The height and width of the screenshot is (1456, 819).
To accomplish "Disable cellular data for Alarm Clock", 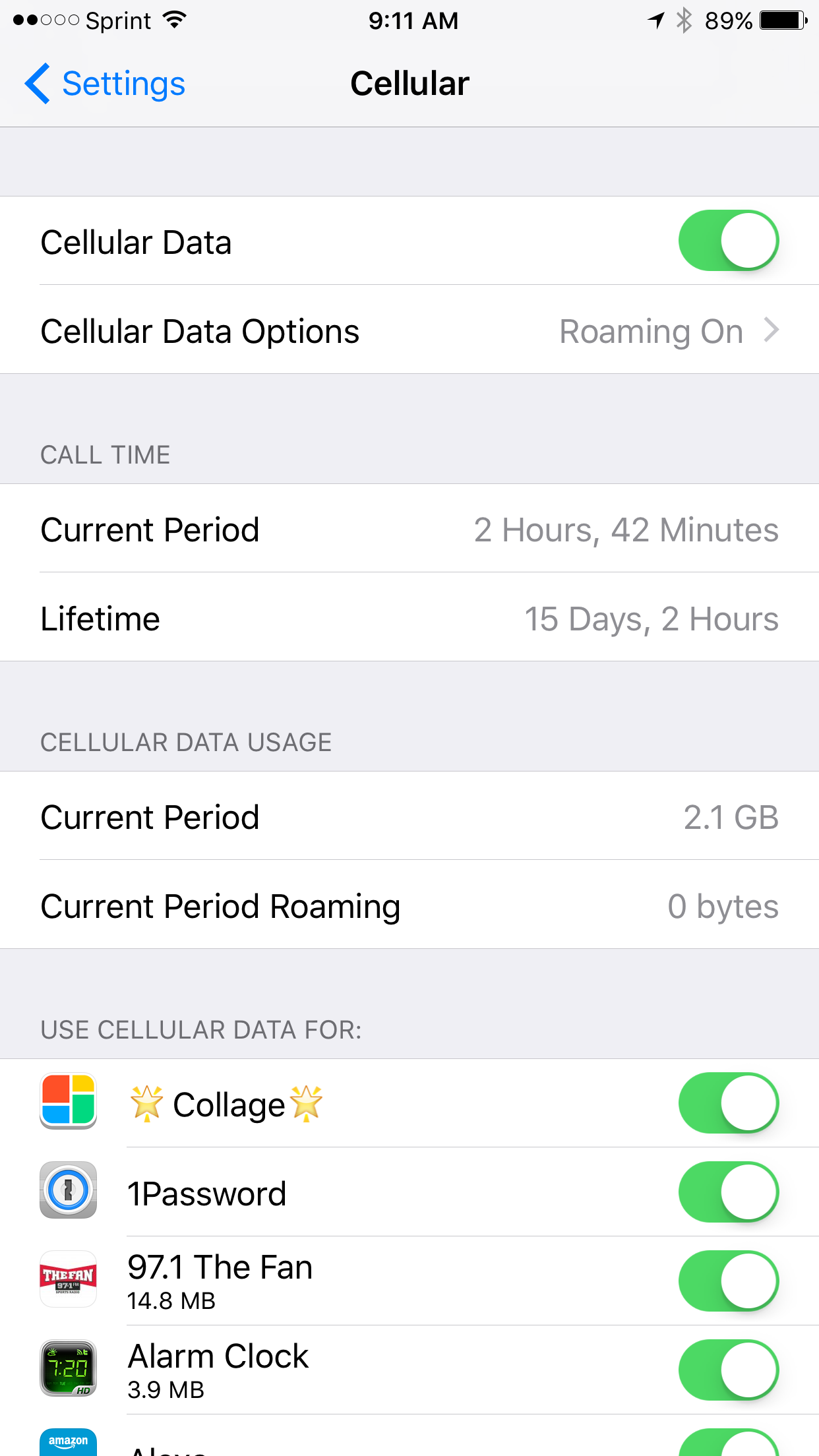I will point(728,1370).
